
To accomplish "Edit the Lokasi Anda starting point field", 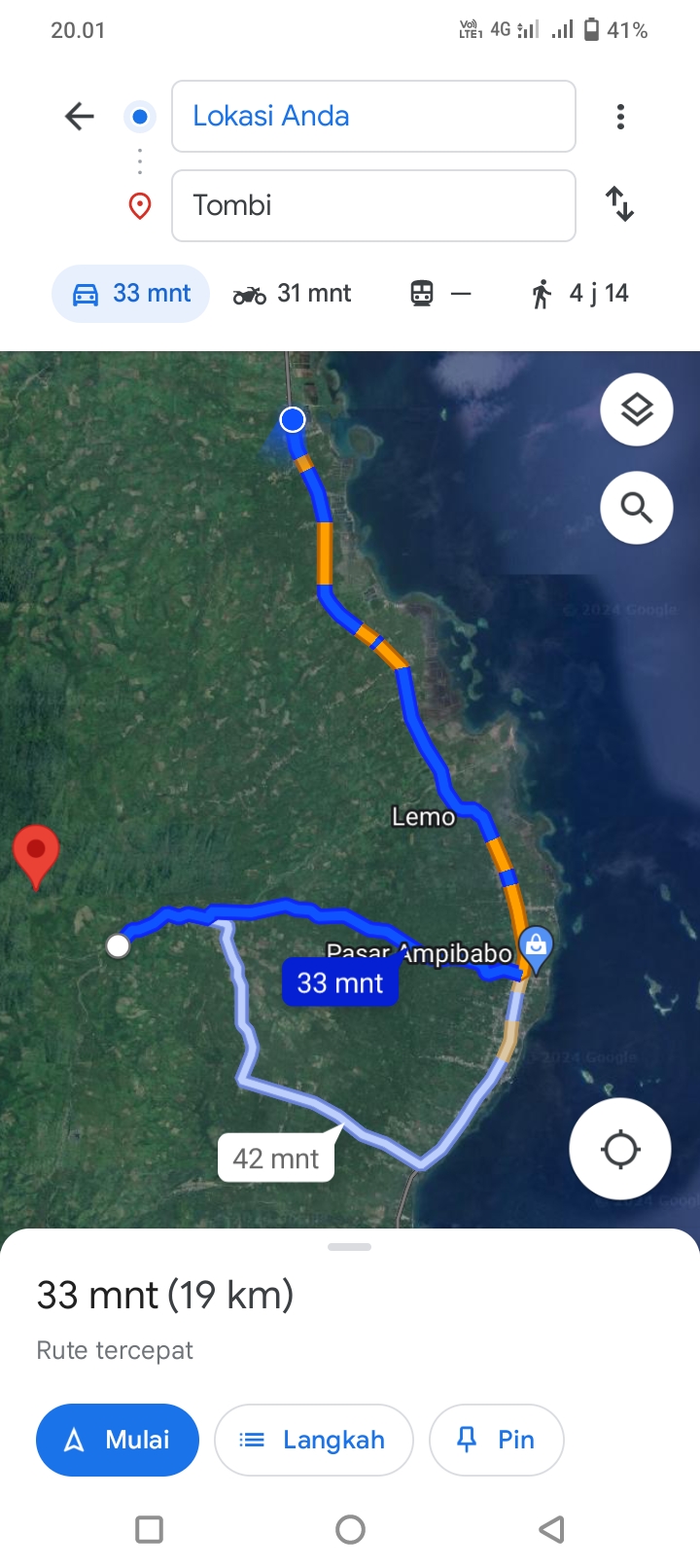I will (373, 117).
